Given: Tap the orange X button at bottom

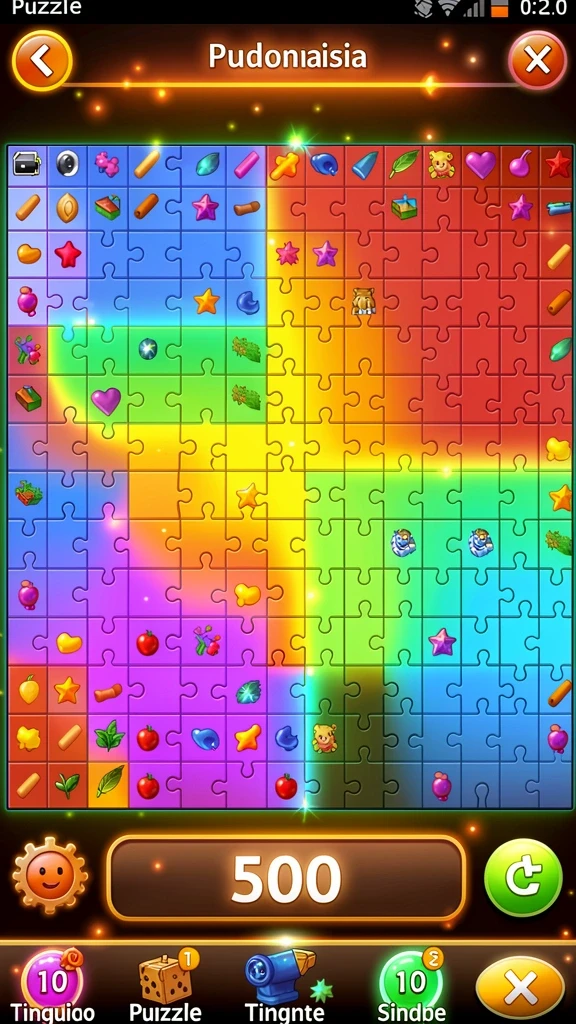Looking at the screenshot, I should point(520,988).
